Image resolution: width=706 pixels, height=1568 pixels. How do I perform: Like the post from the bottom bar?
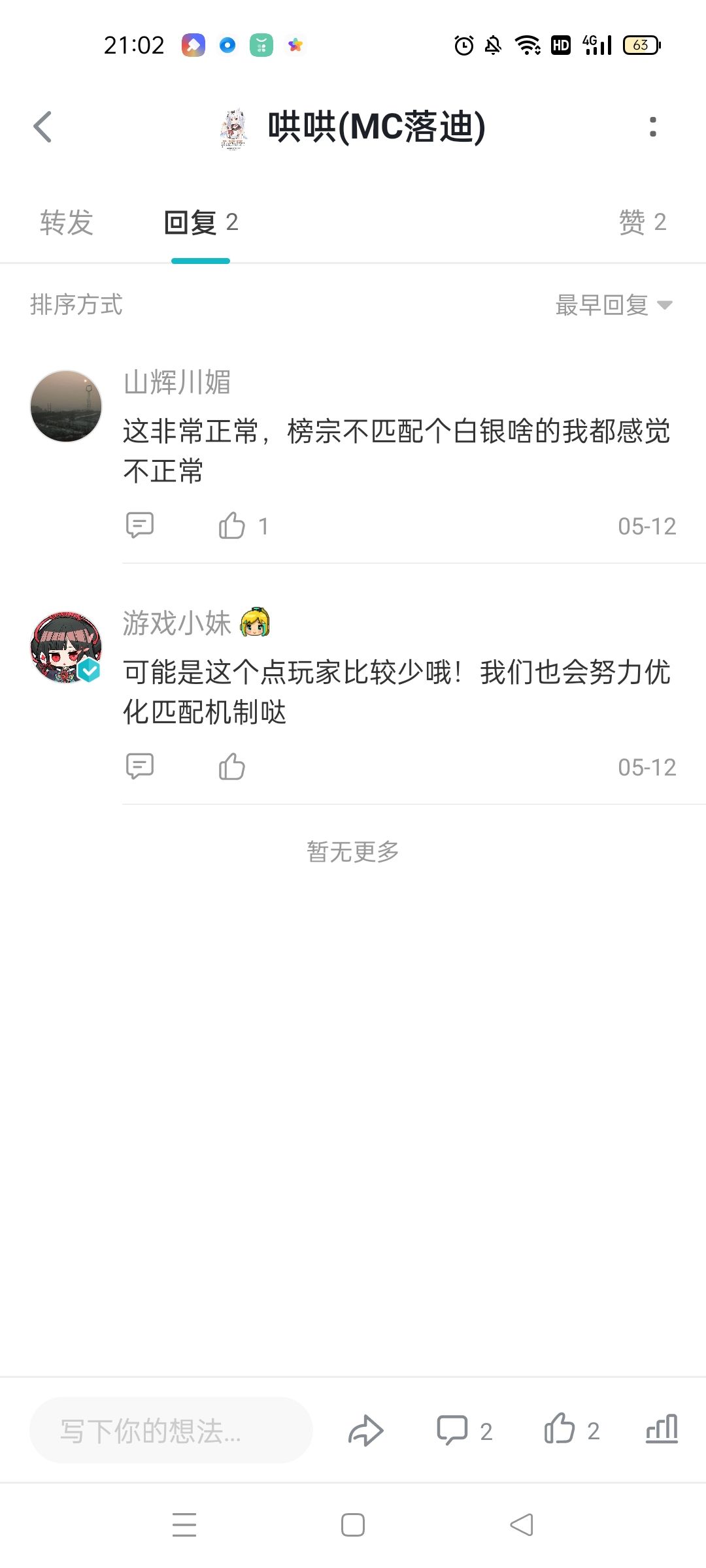[x=571, y=1430]
